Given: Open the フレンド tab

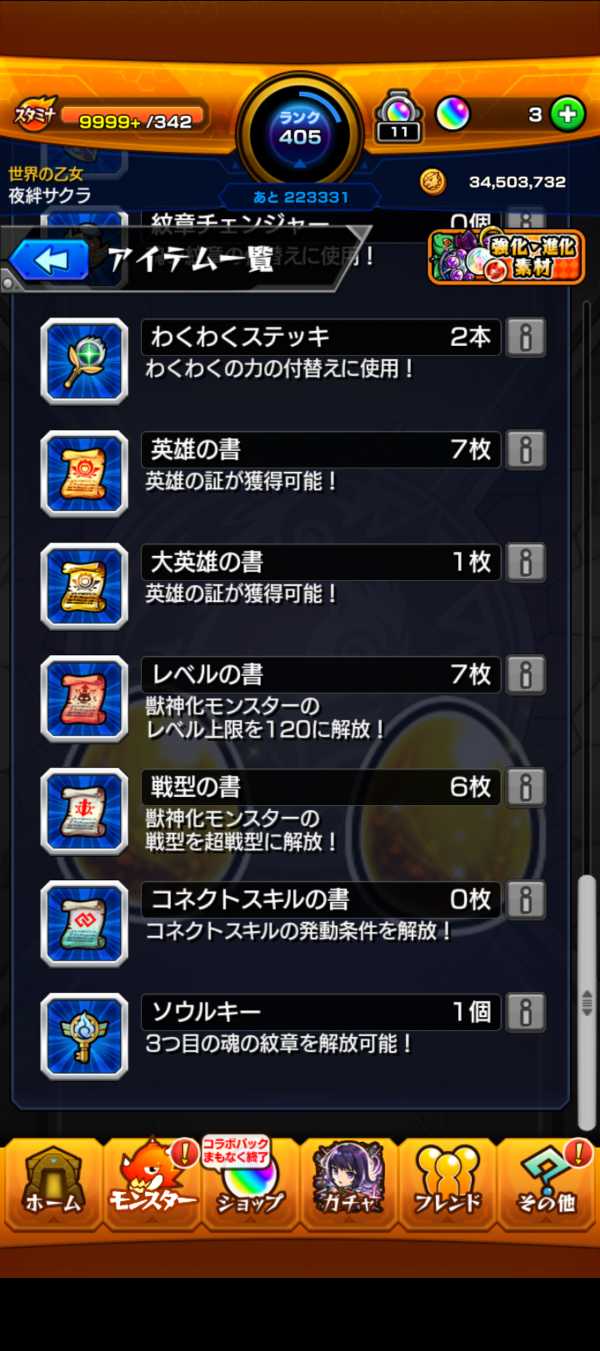Looking at the screenshot, I should click(x=447, y=1186).
